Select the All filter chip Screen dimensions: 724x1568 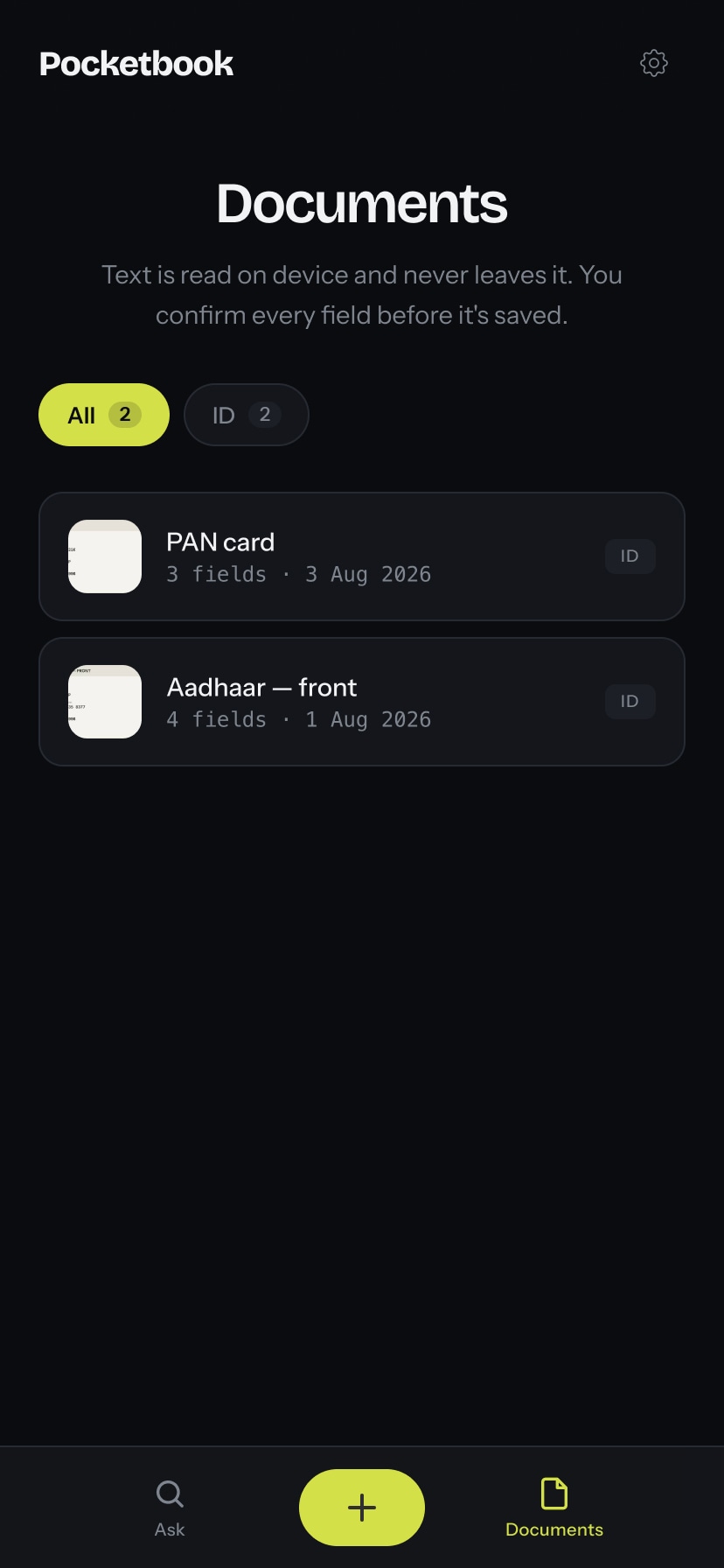(104, 415)
